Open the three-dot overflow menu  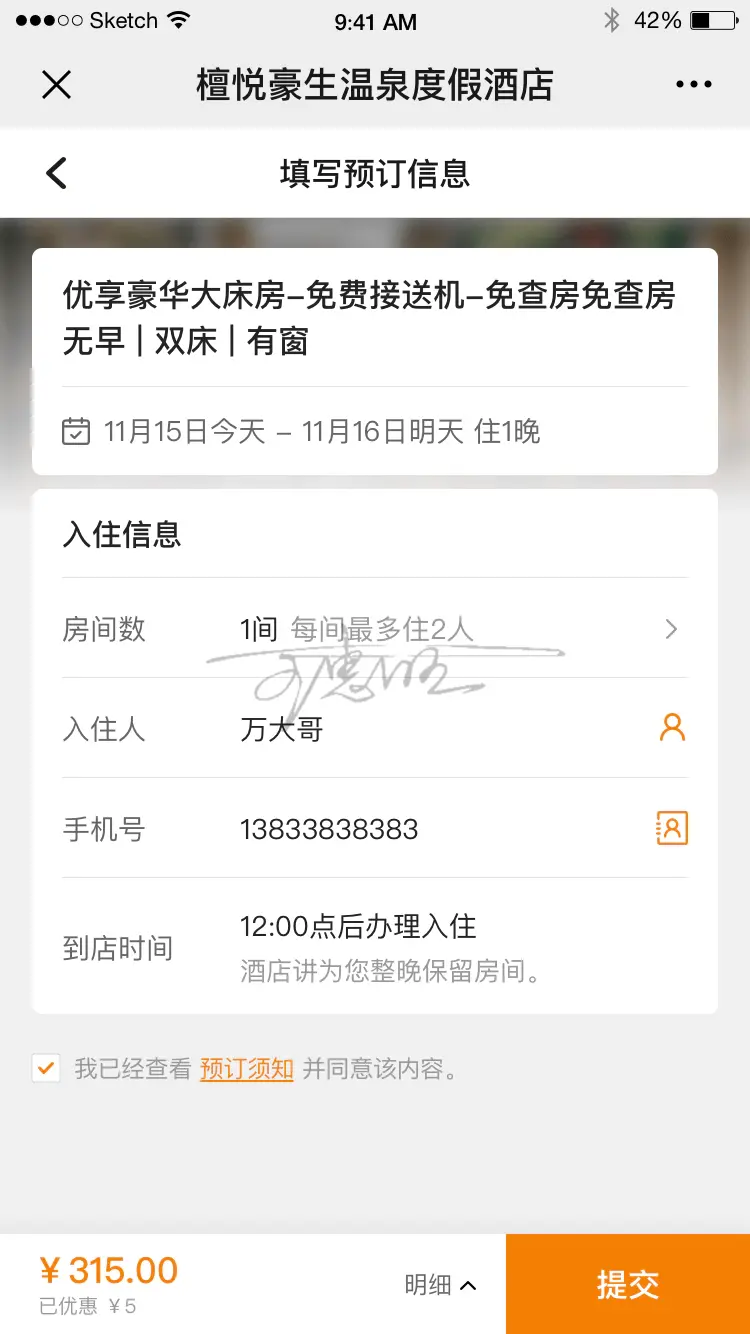693,85
